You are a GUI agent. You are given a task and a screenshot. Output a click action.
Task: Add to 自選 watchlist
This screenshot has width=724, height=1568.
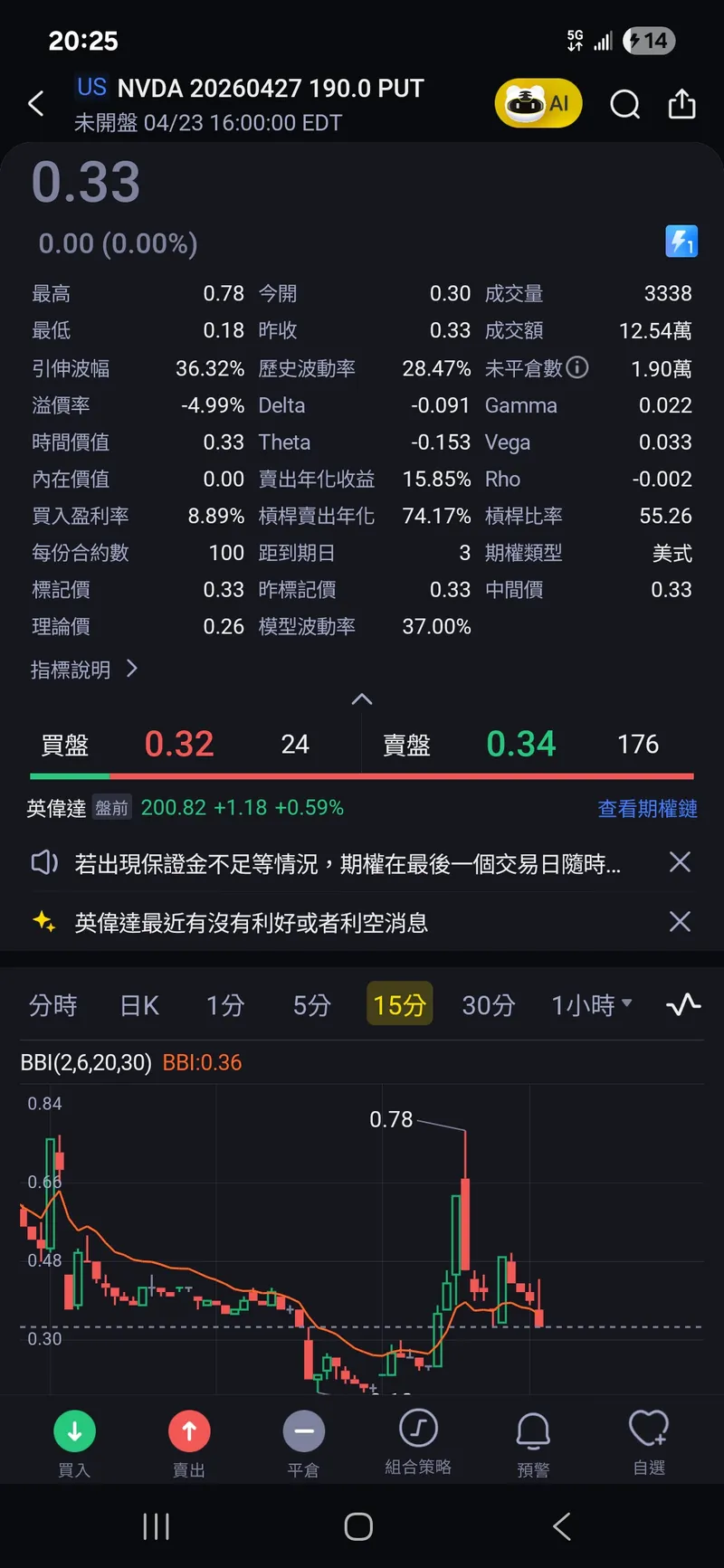pos(648,1442)
